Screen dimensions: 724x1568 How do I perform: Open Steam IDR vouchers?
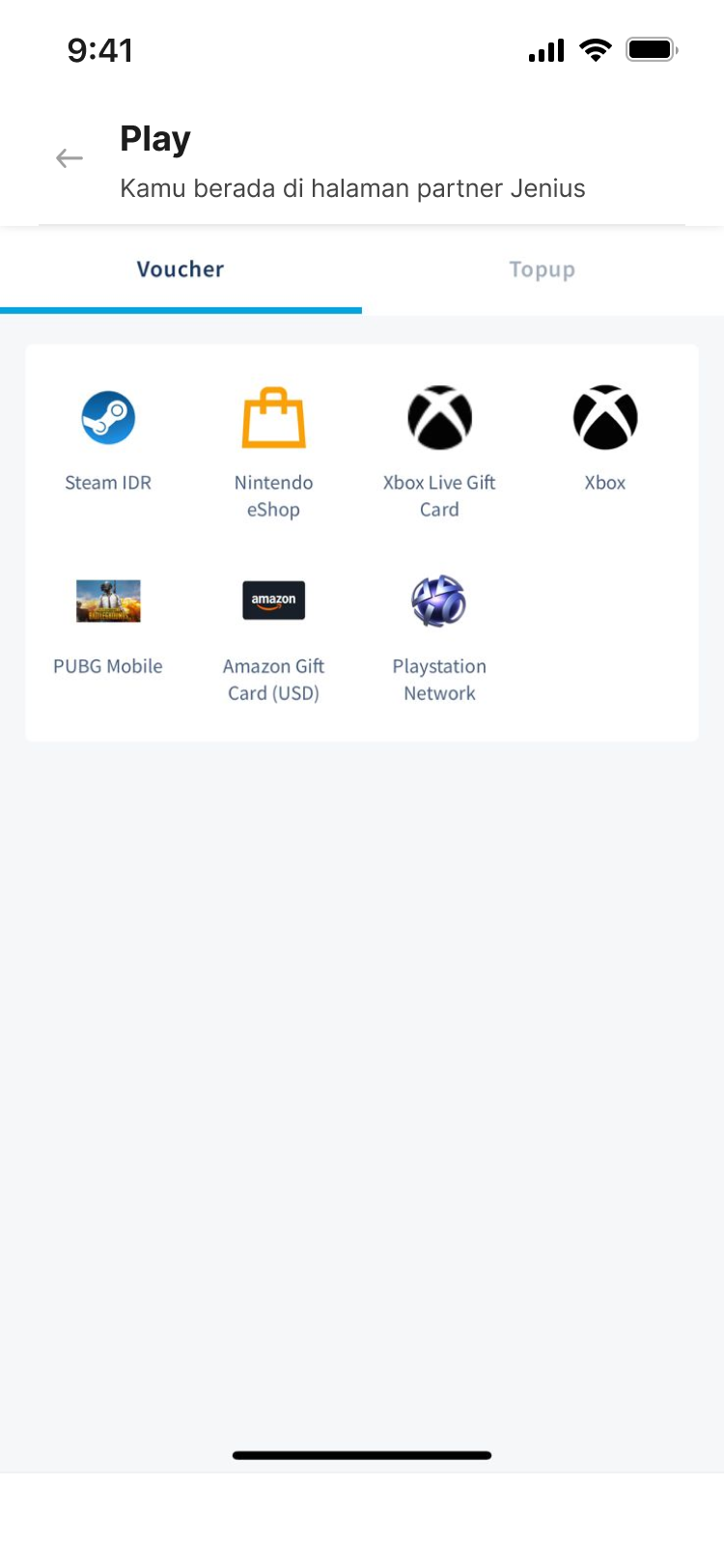pyautogui.click(x=108, y=439)
